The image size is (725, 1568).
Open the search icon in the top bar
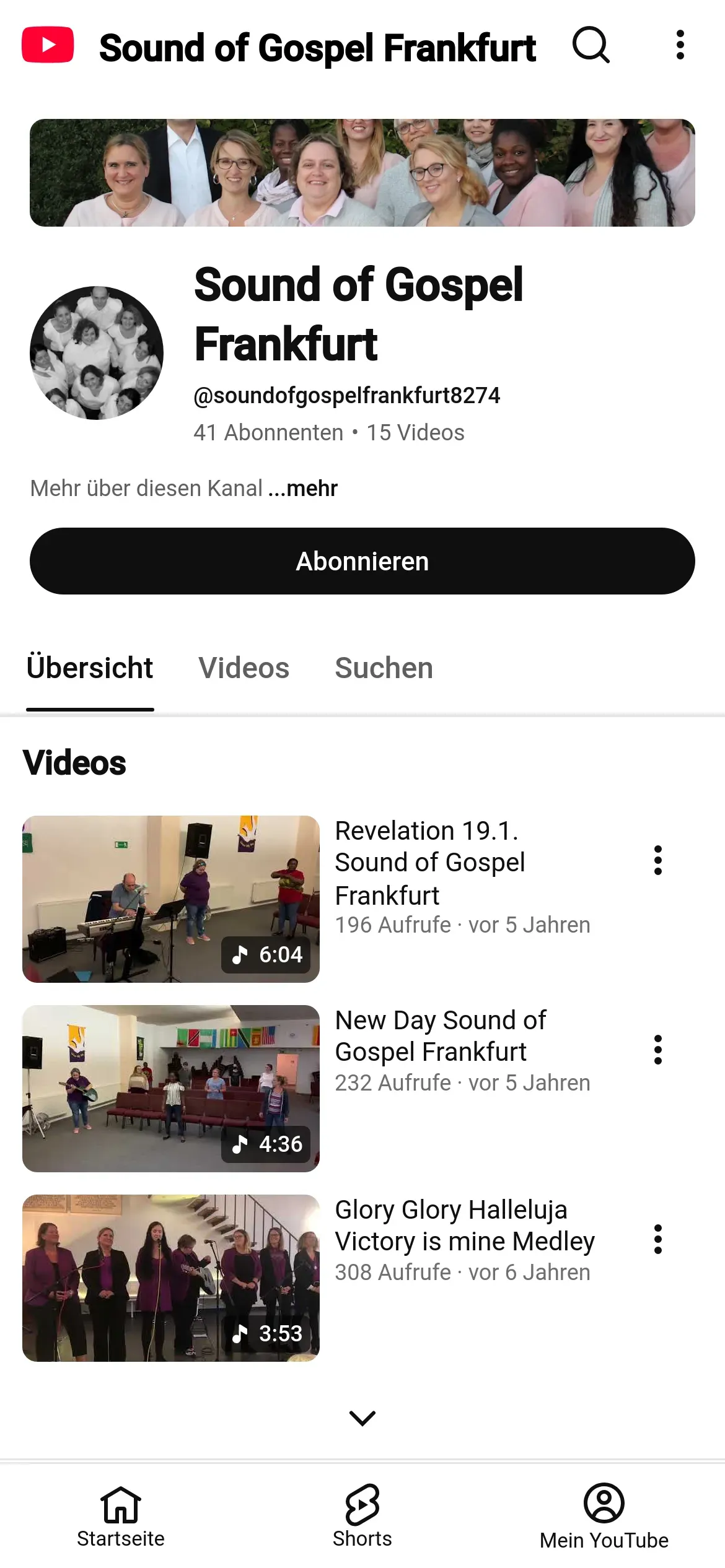click(591, 45)
